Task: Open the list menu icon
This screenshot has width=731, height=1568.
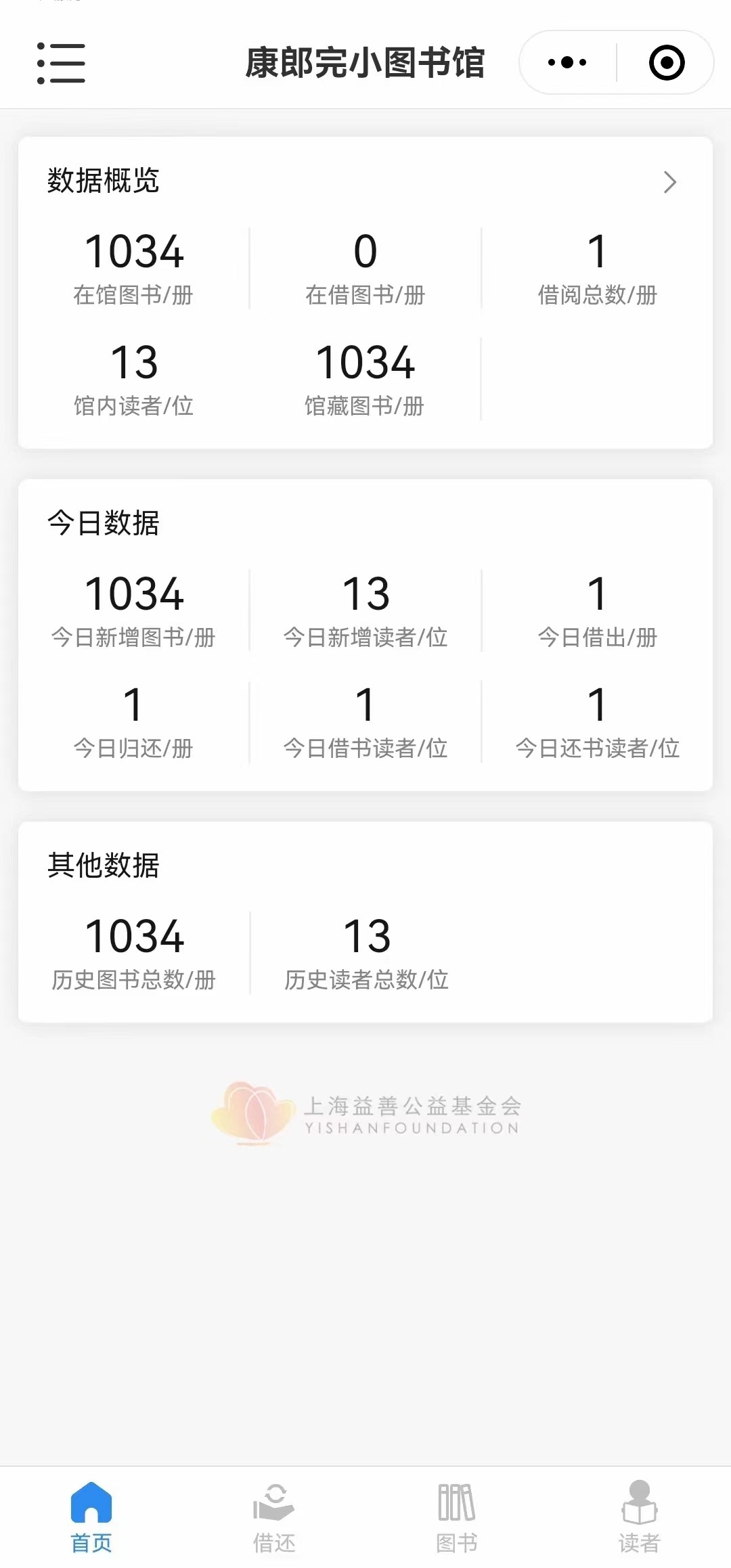Action: [x=61, y=63]
